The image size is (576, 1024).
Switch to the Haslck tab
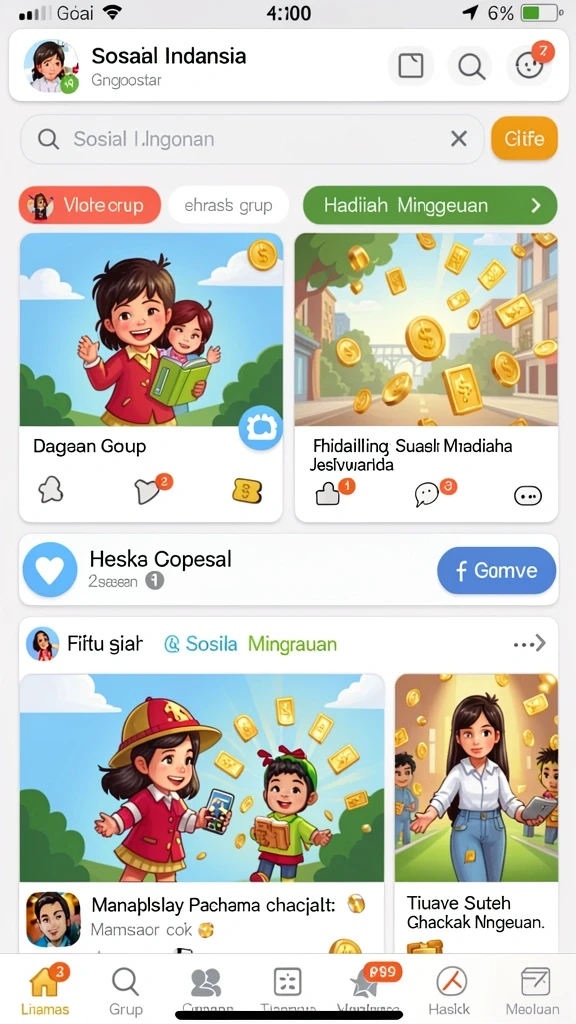(x=450, y=991)
